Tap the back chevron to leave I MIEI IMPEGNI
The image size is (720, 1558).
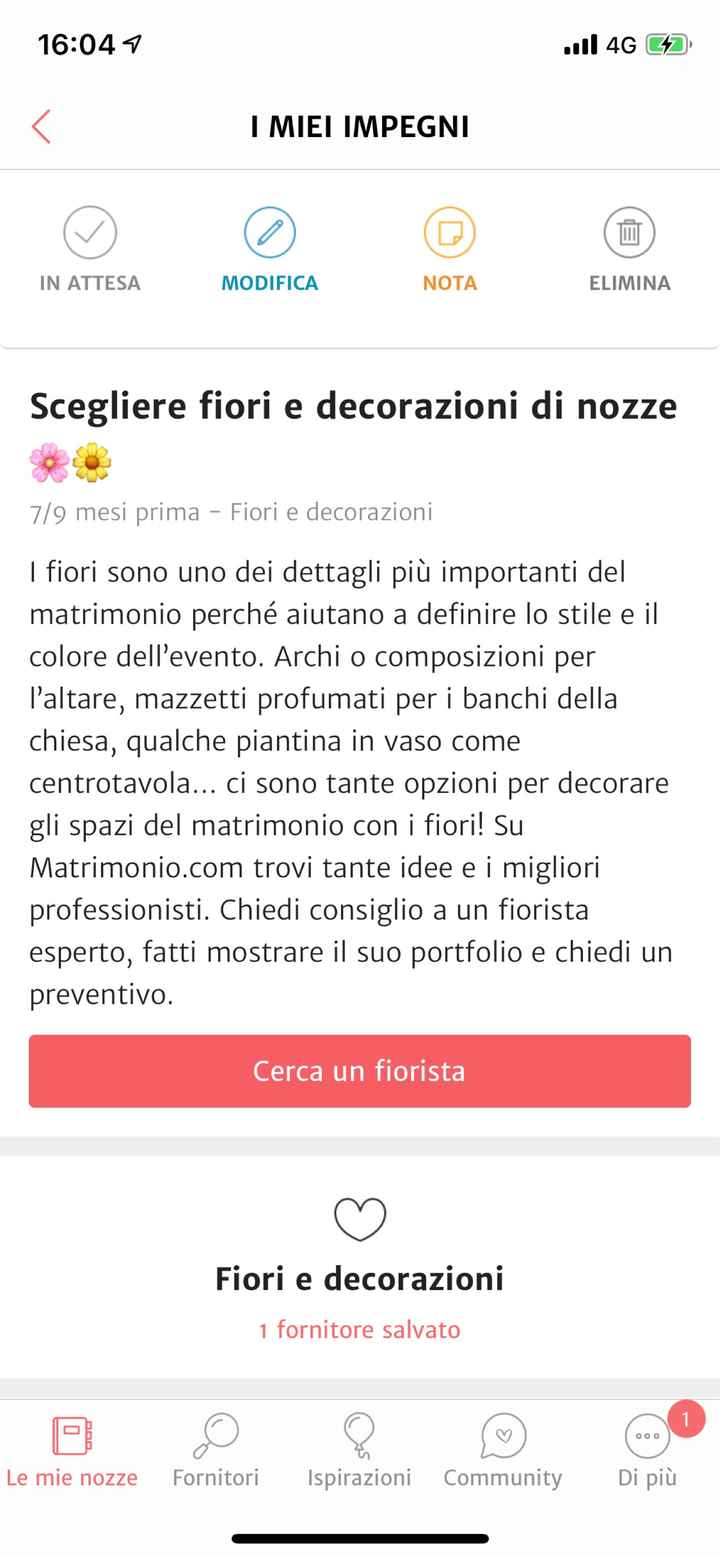tap(40, 126)
